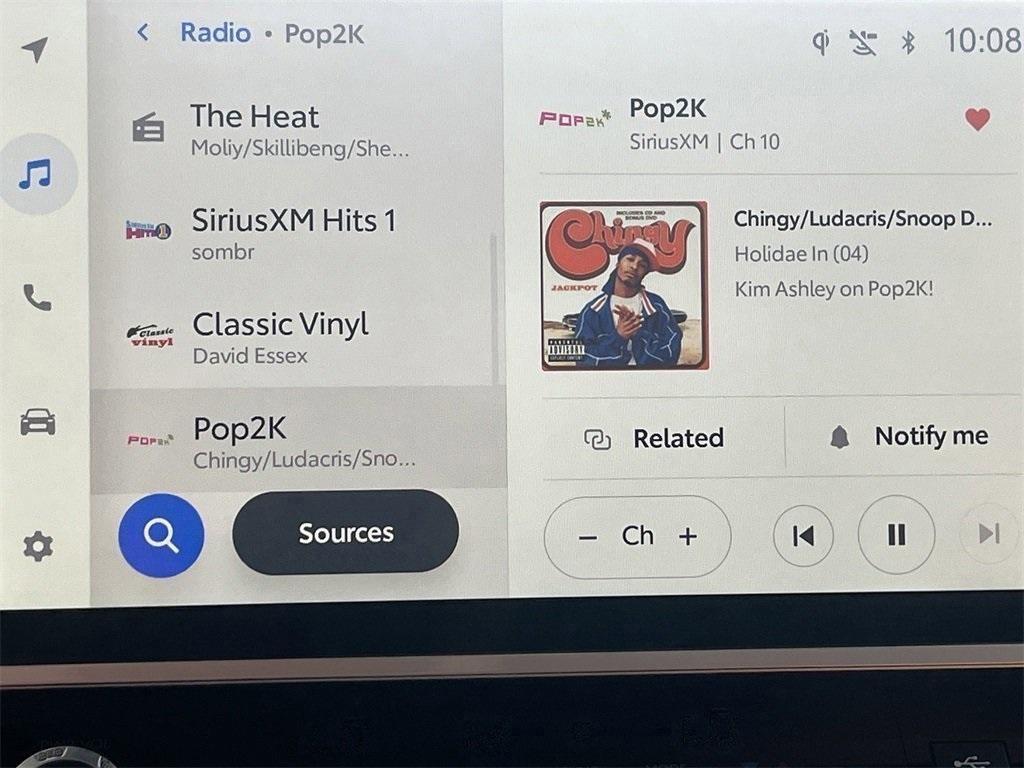Search for radio stations
Image resolution: width=1024 pixels, height=768 pixels.
pyautogui.click(x=161, y=536)
